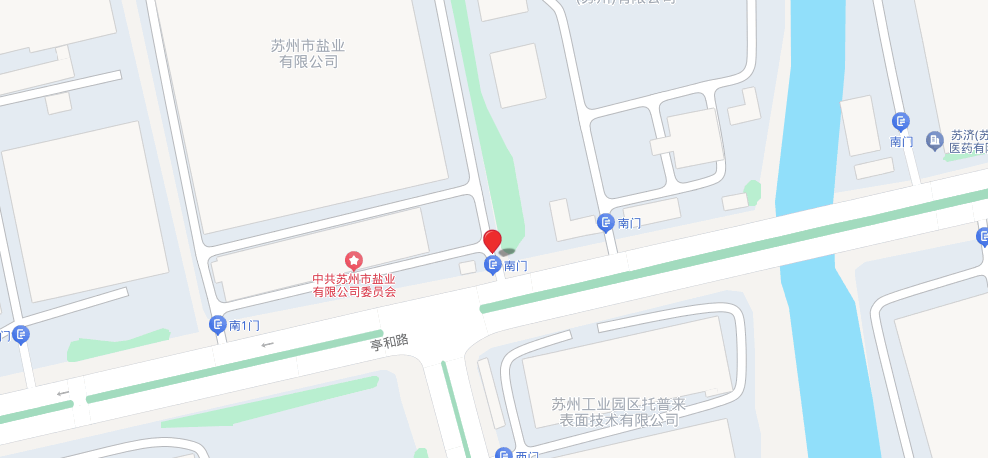Select the 南1门 gate marker
Viewport: 988px width, 458px height.
tap(218, 325)
